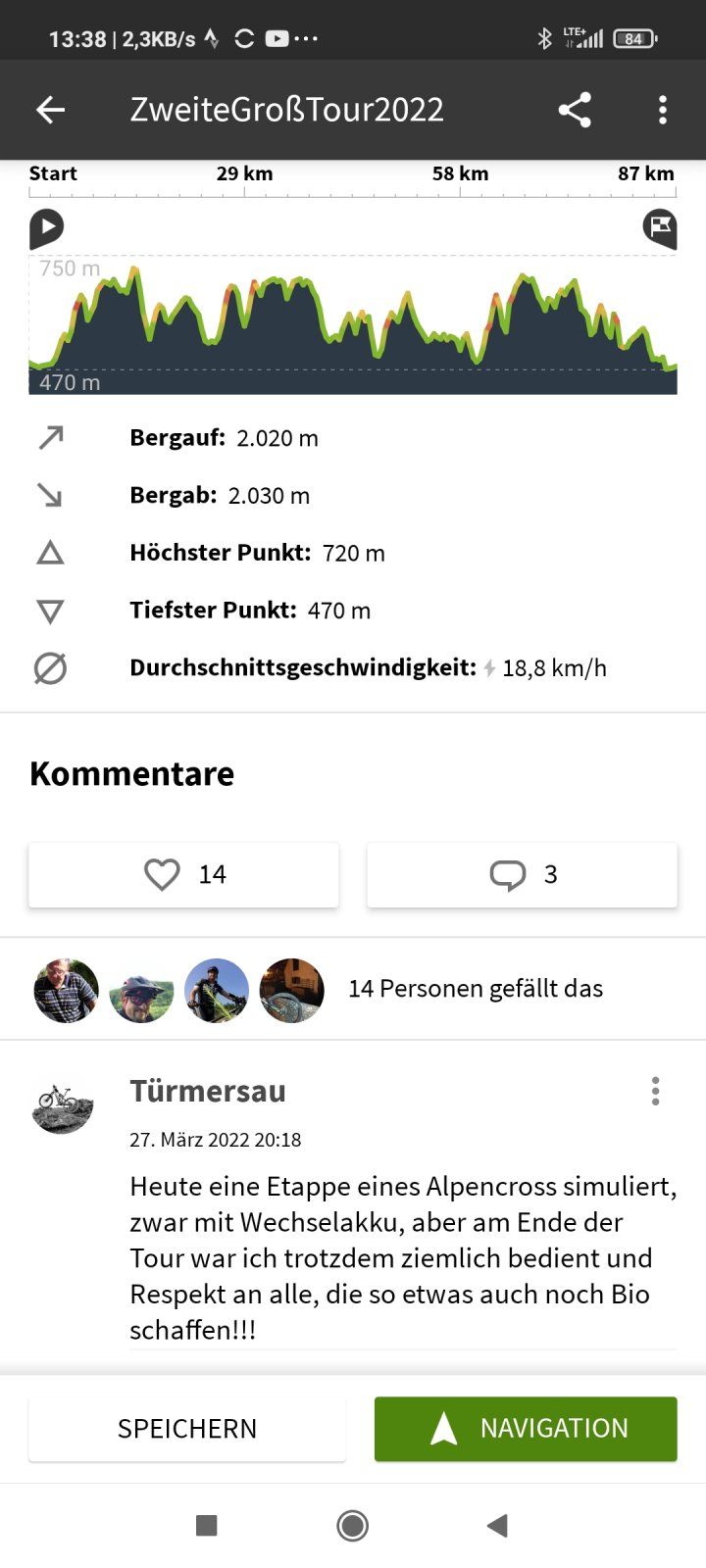Go back from ZweiteGroßTour2022

50,110
